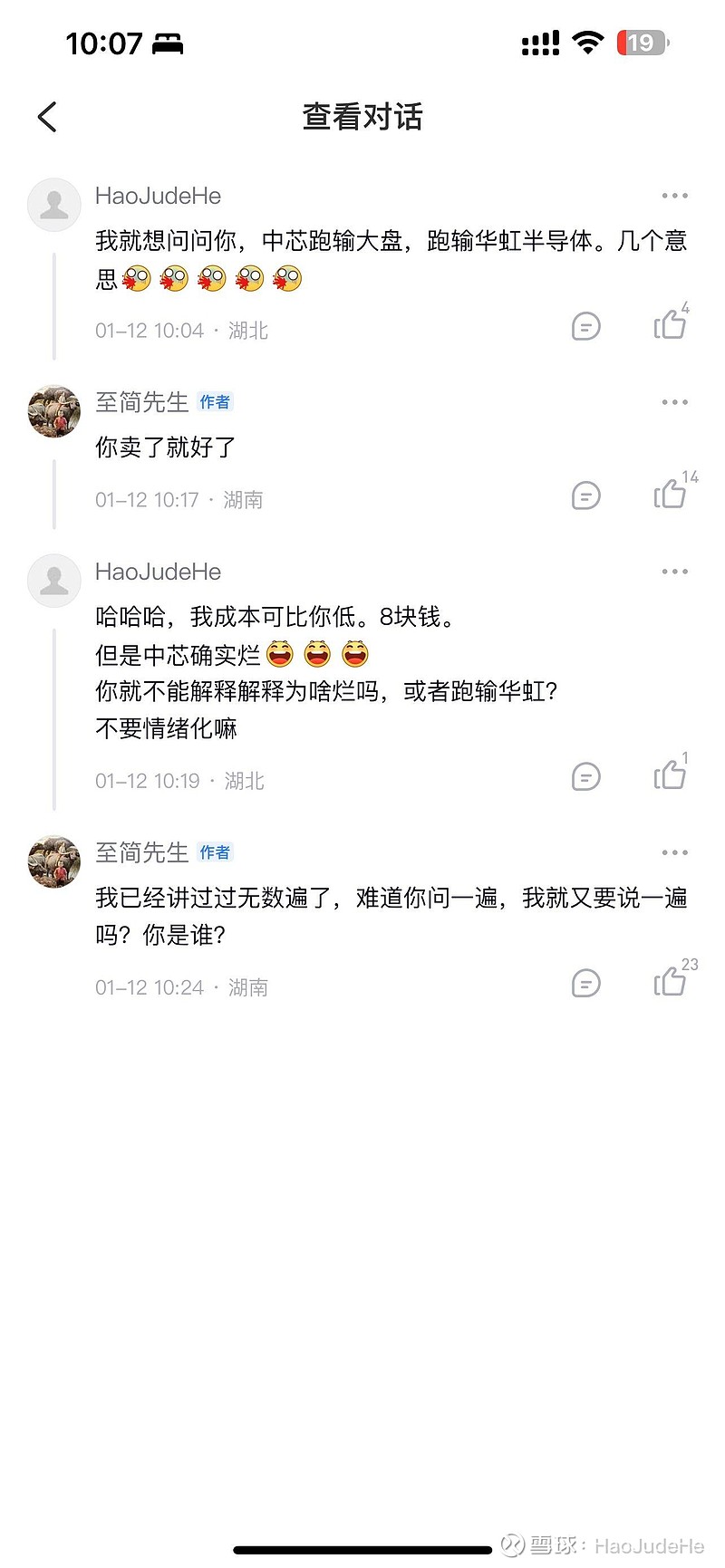Tap the 查看对话 title bar
725x1568 pixels.
[x=362, y=117]
